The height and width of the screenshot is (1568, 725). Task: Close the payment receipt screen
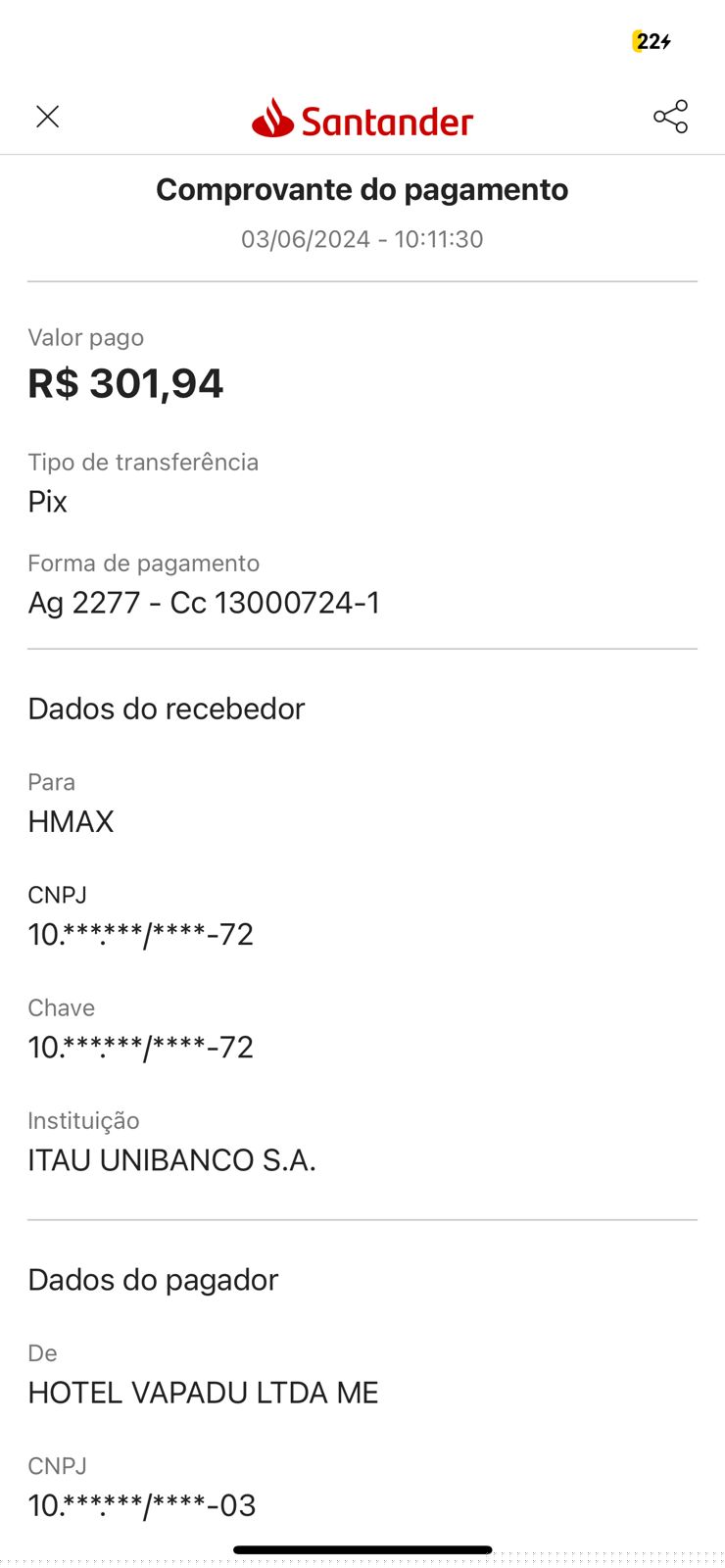(x=47, y=117)
